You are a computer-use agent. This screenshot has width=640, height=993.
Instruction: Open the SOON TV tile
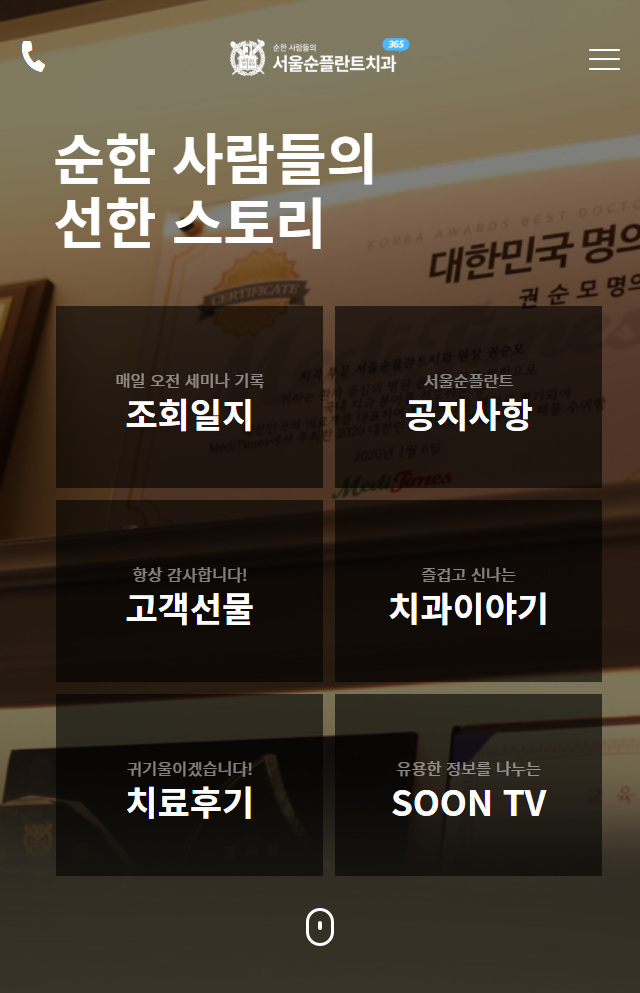pos(468,785)
